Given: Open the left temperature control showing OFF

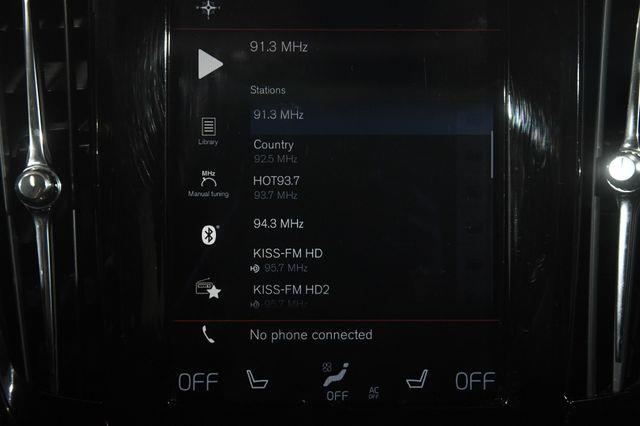Looking at the screenshot, I should point(198,381).
